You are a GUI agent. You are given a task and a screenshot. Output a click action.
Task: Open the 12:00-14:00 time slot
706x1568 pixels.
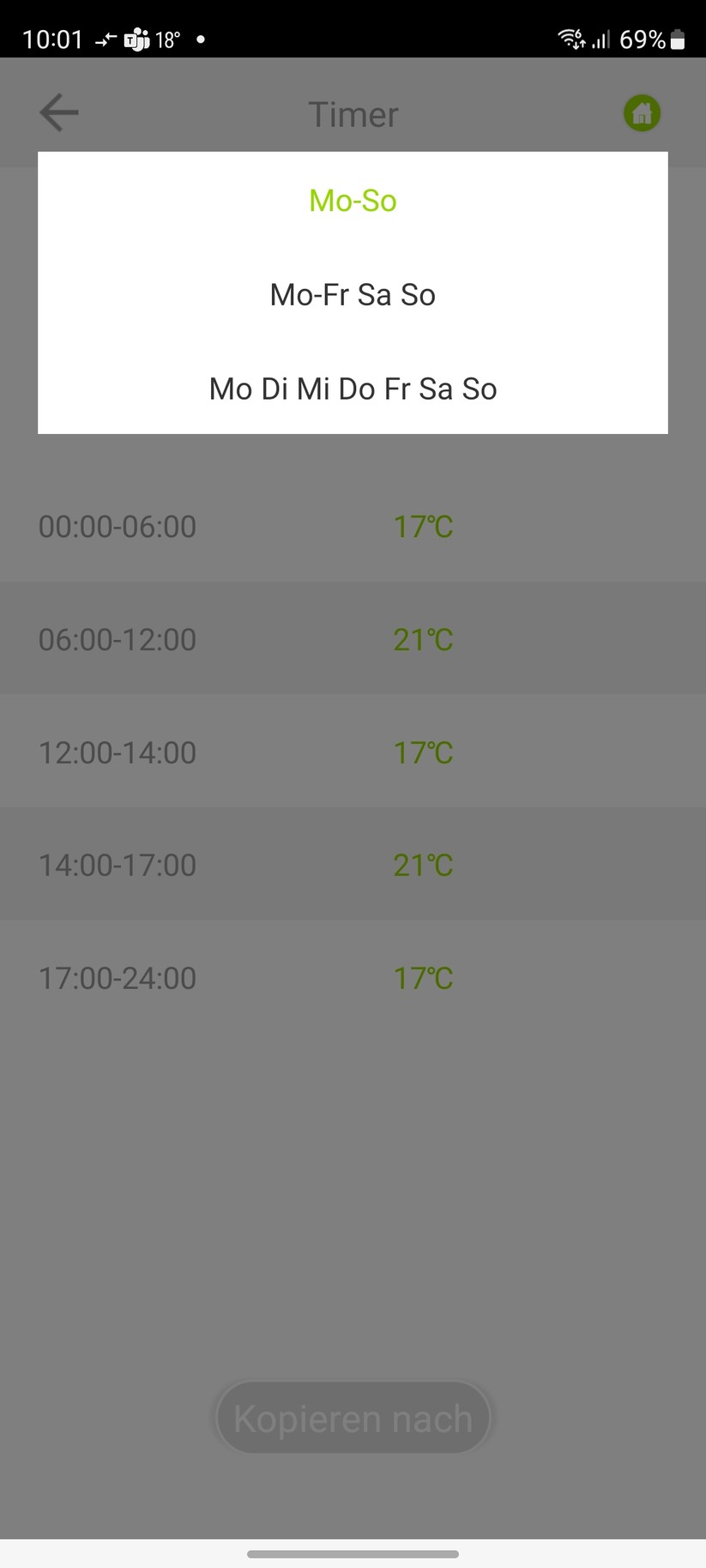click(x=353, y=751)
